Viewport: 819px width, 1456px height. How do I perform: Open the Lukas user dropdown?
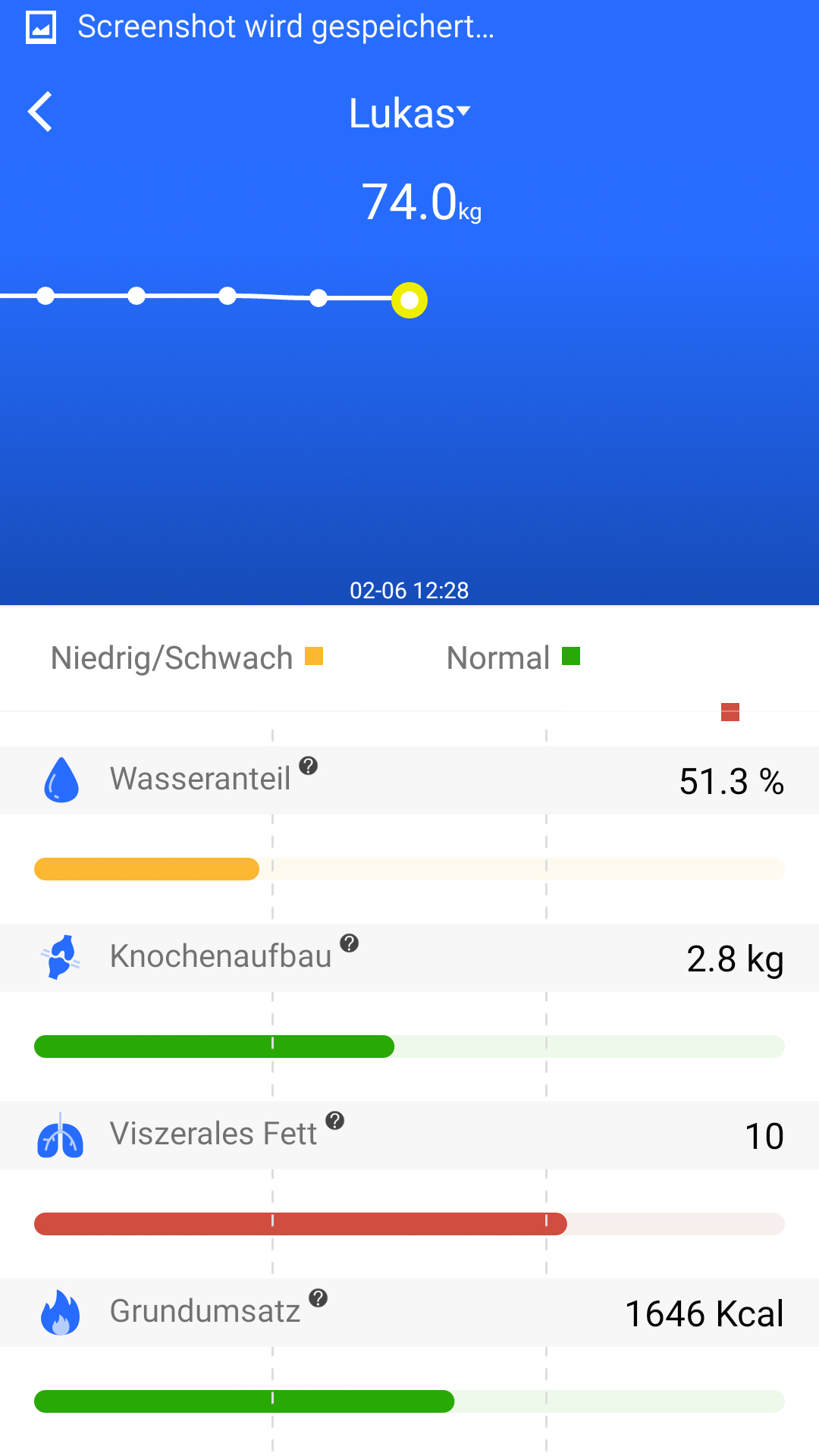[409, 114]
